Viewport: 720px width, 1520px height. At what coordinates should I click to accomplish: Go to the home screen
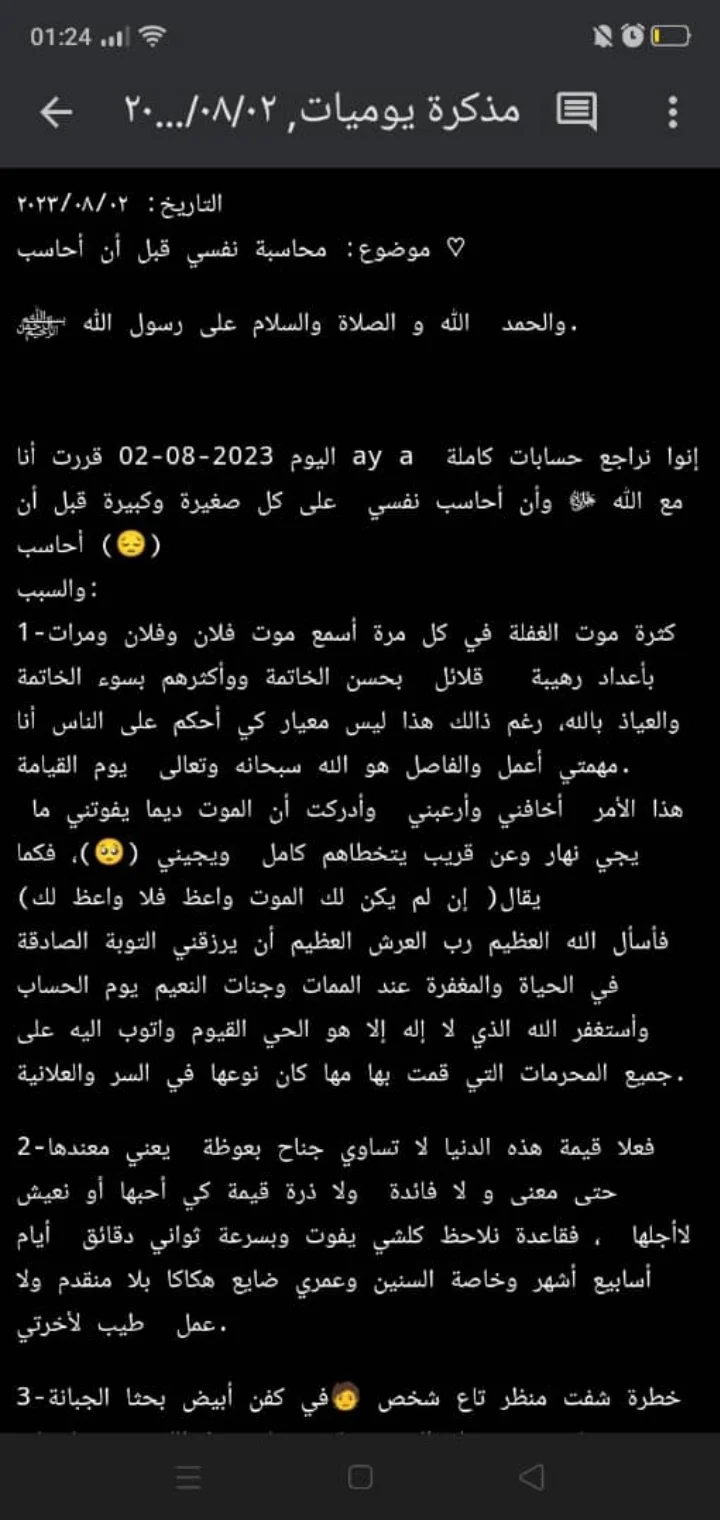(360, 1476)
